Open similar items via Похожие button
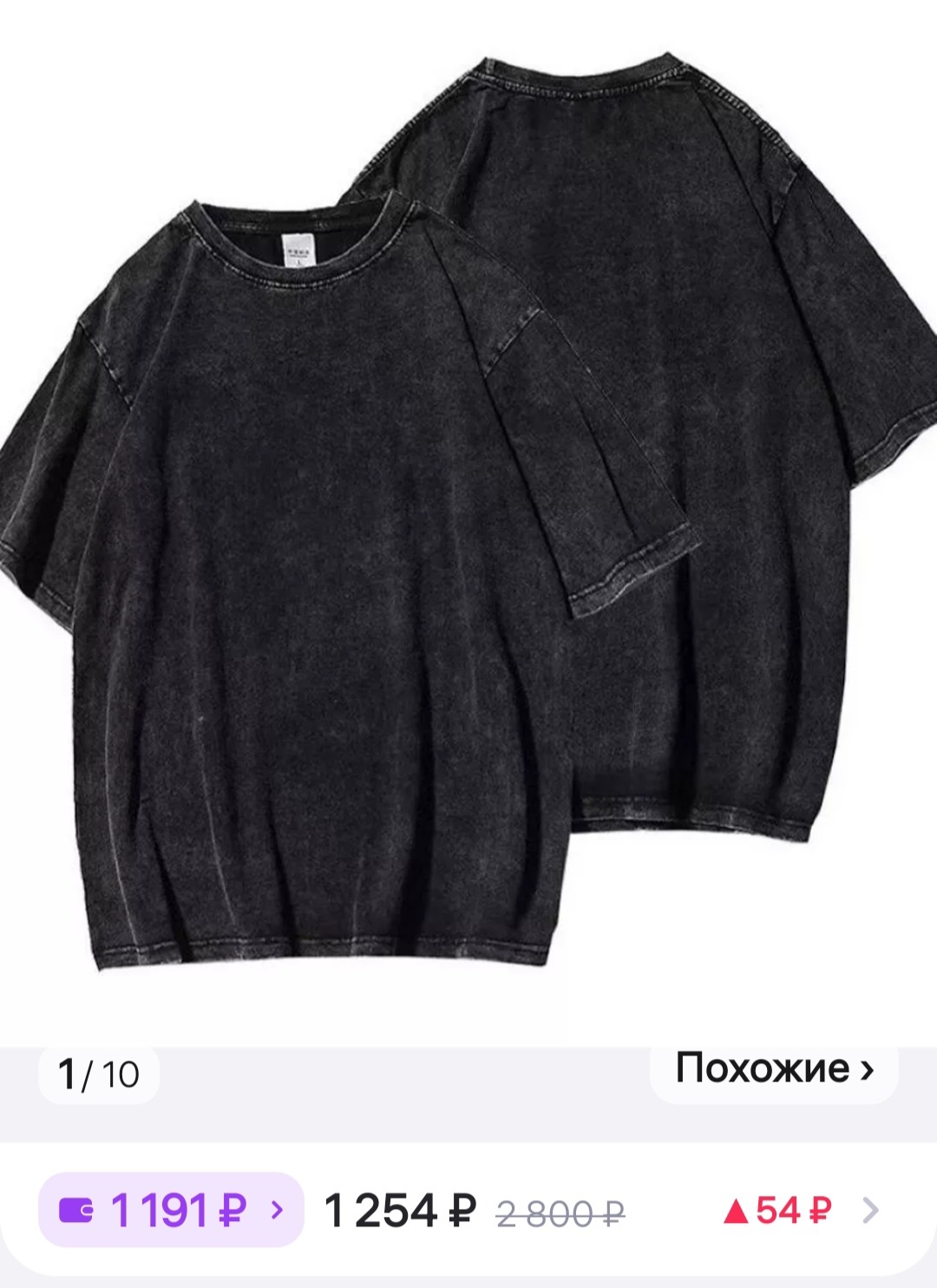The height and width of the screenshot is (1288, 937). (773, 1069)
